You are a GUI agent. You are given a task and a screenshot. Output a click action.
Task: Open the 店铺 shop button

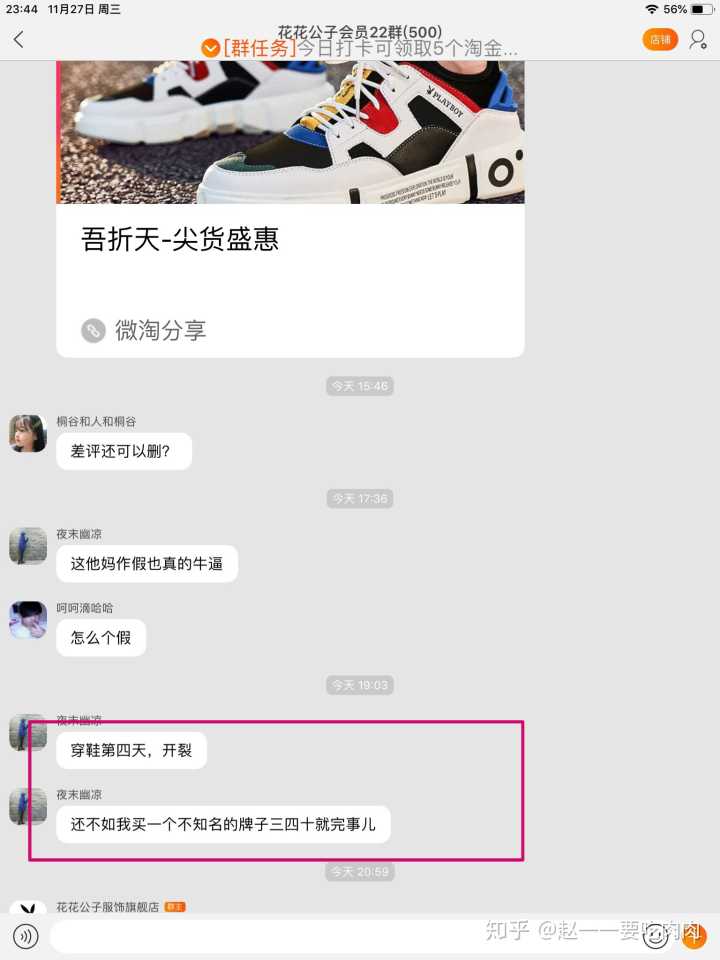660,40
